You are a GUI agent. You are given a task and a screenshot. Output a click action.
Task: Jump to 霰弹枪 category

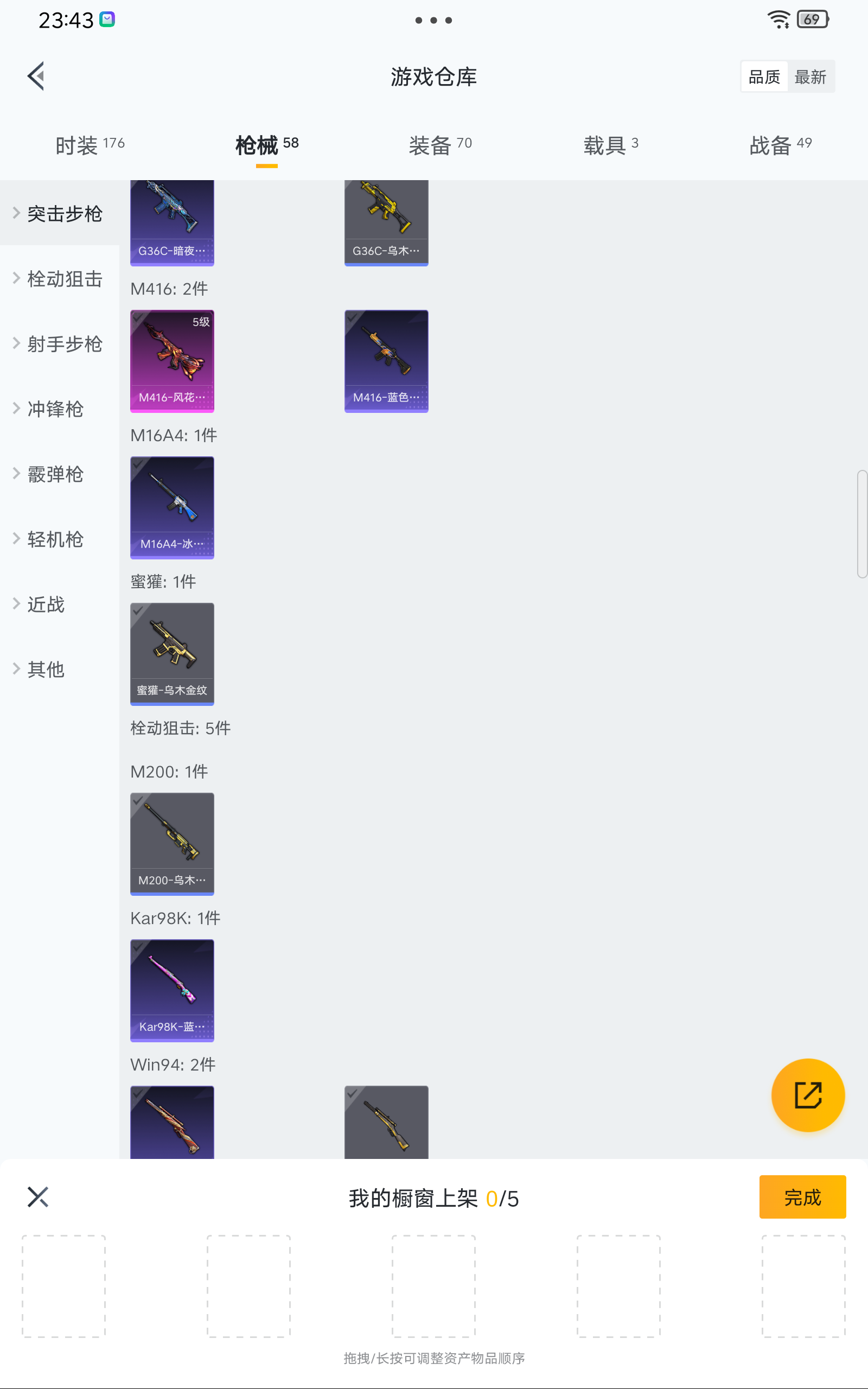click(x=55, y=474)
